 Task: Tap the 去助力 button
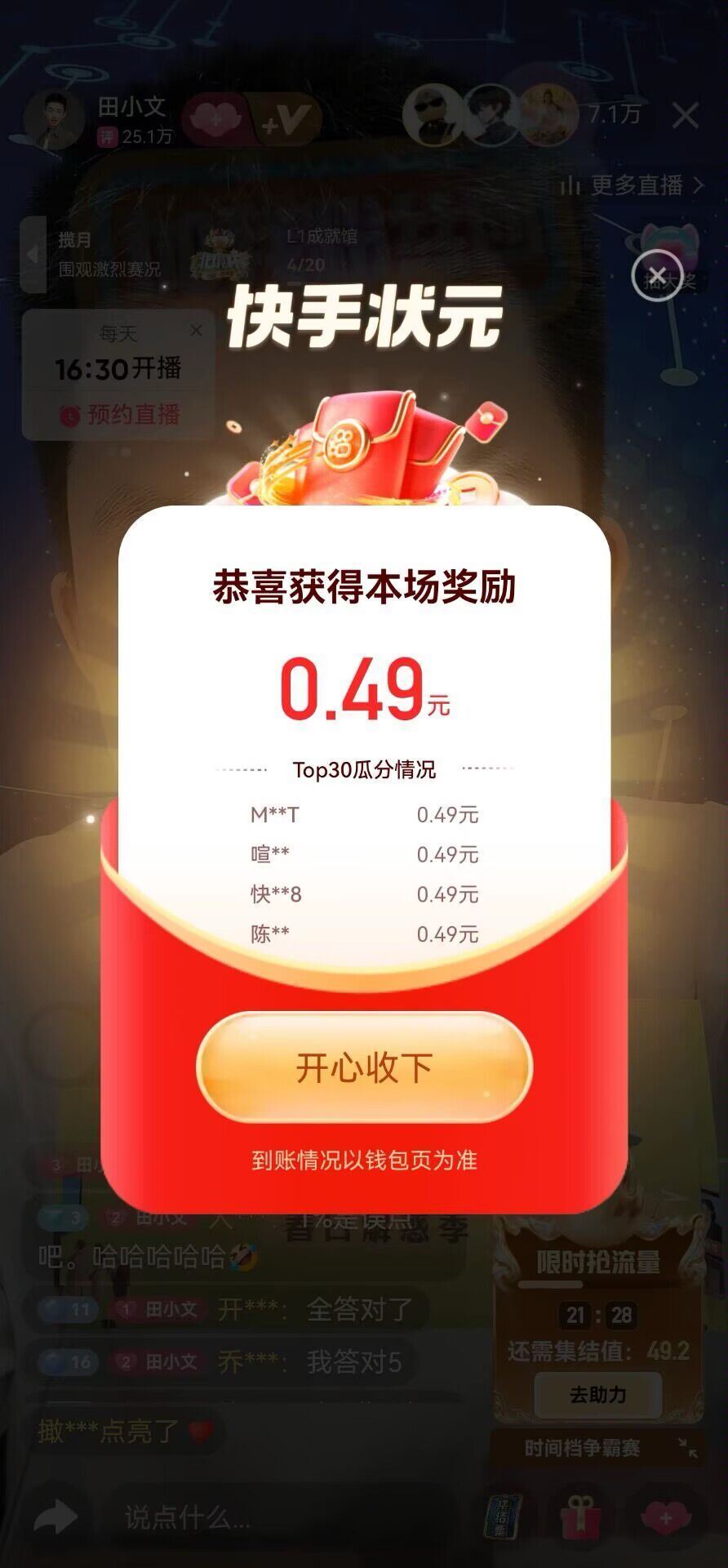click(598, 1392)
